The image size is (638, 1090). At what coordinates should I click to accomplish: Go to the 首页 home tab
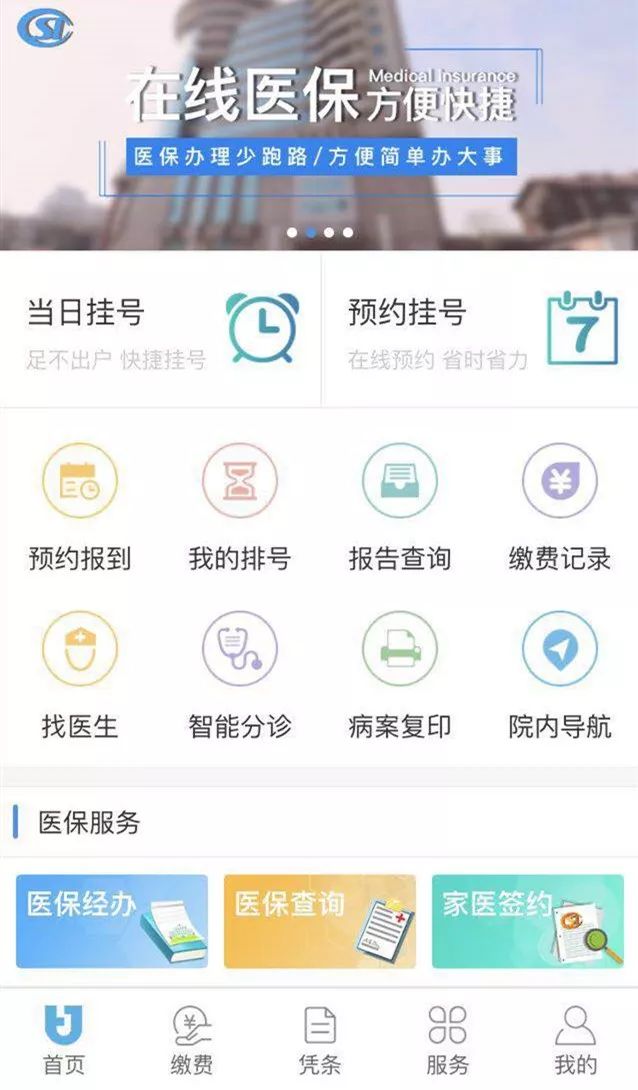tap(64, 1041)
